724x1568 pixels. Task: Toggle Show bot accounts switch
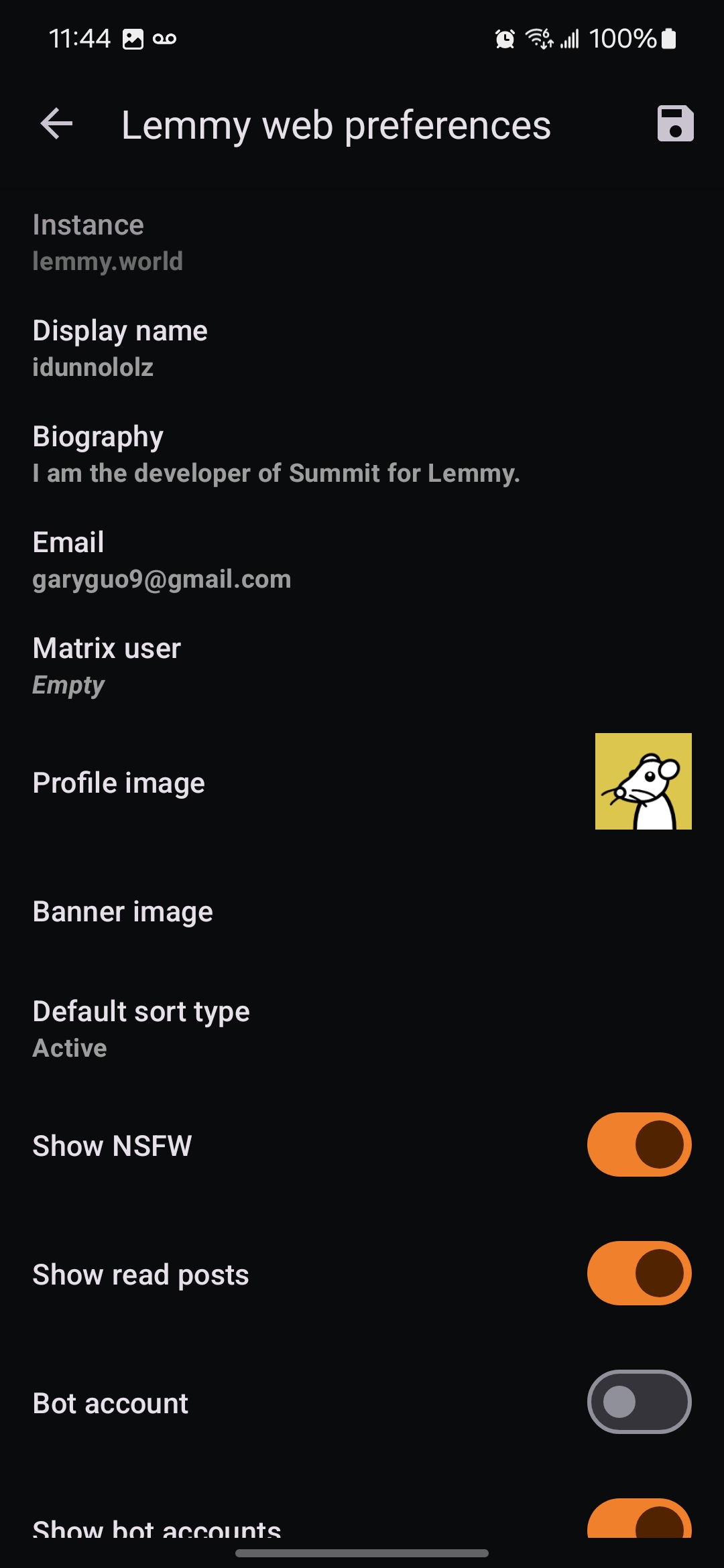pyautogui.click(x=639, y=1520)
